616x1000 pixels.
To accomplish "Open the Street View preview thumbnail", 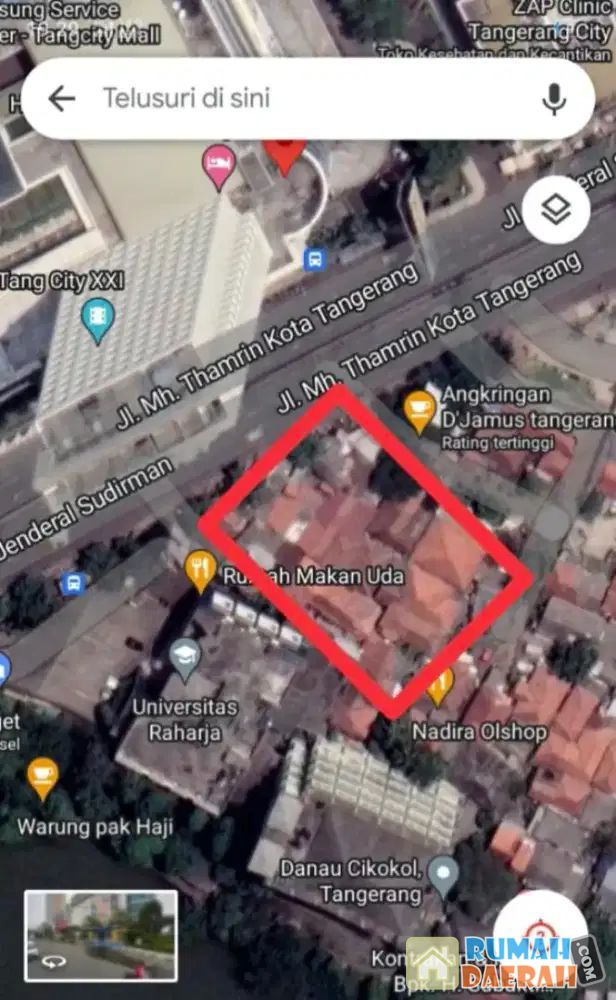I will [x=101, y=935].
